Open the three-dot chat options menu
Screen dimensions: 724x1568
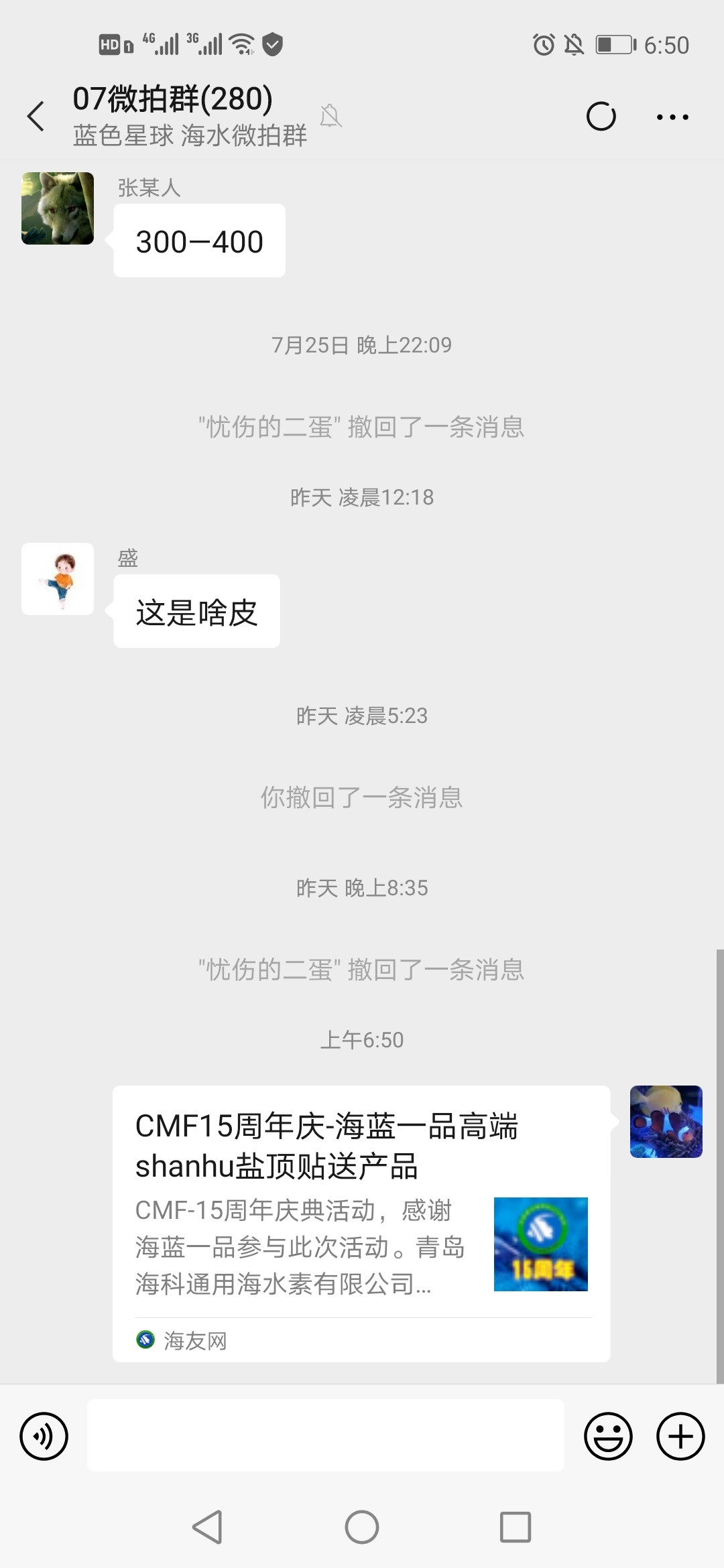672,117
